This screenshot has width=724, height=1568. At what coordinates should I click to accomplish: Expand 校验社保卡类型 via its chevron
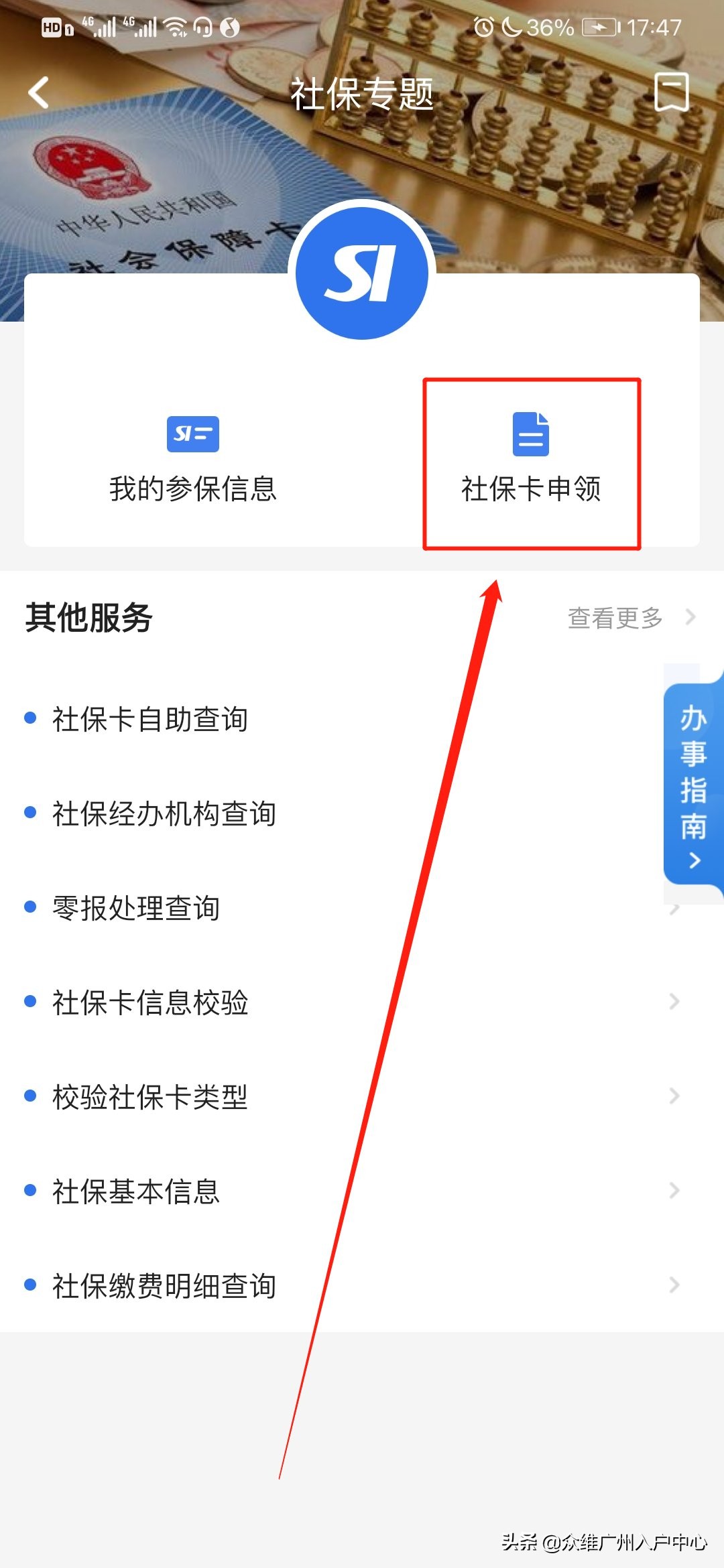point(673,1097)
